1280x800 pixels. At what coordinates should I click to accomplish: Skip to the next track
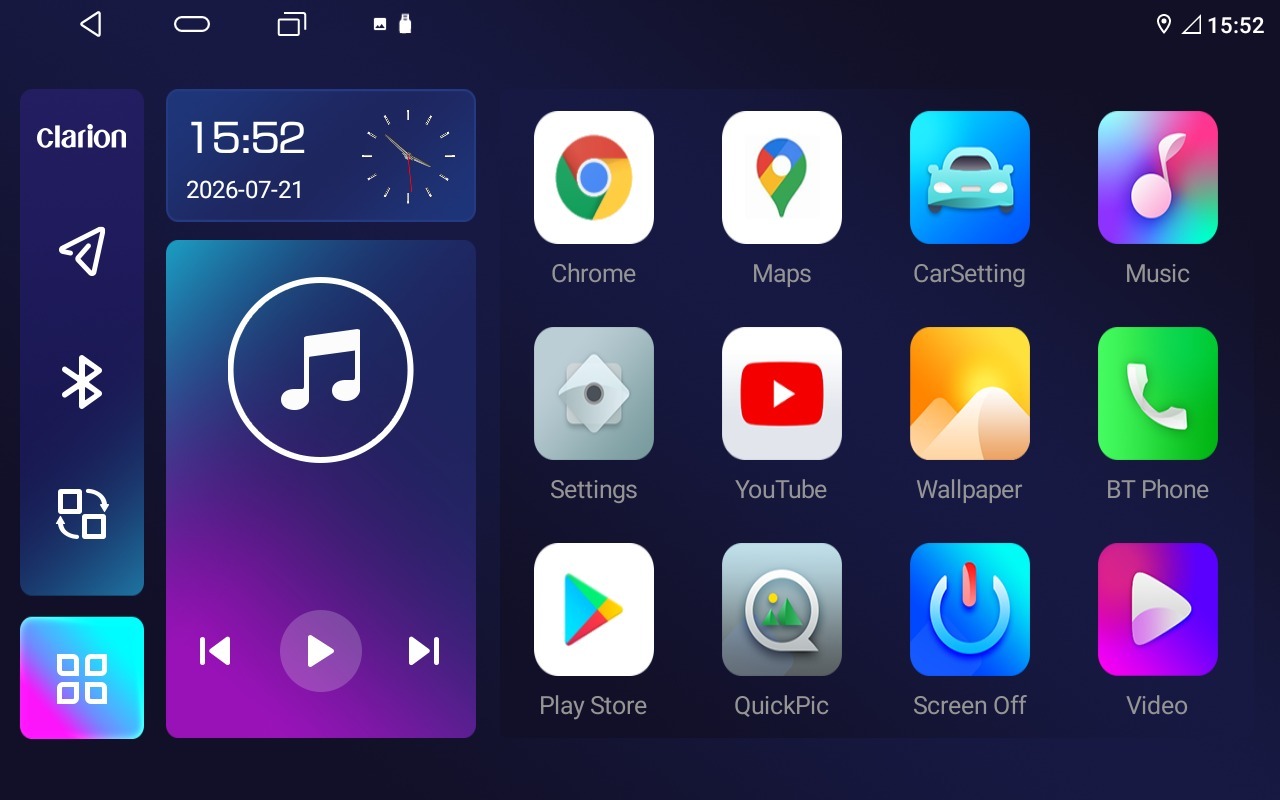pos(424,651)
